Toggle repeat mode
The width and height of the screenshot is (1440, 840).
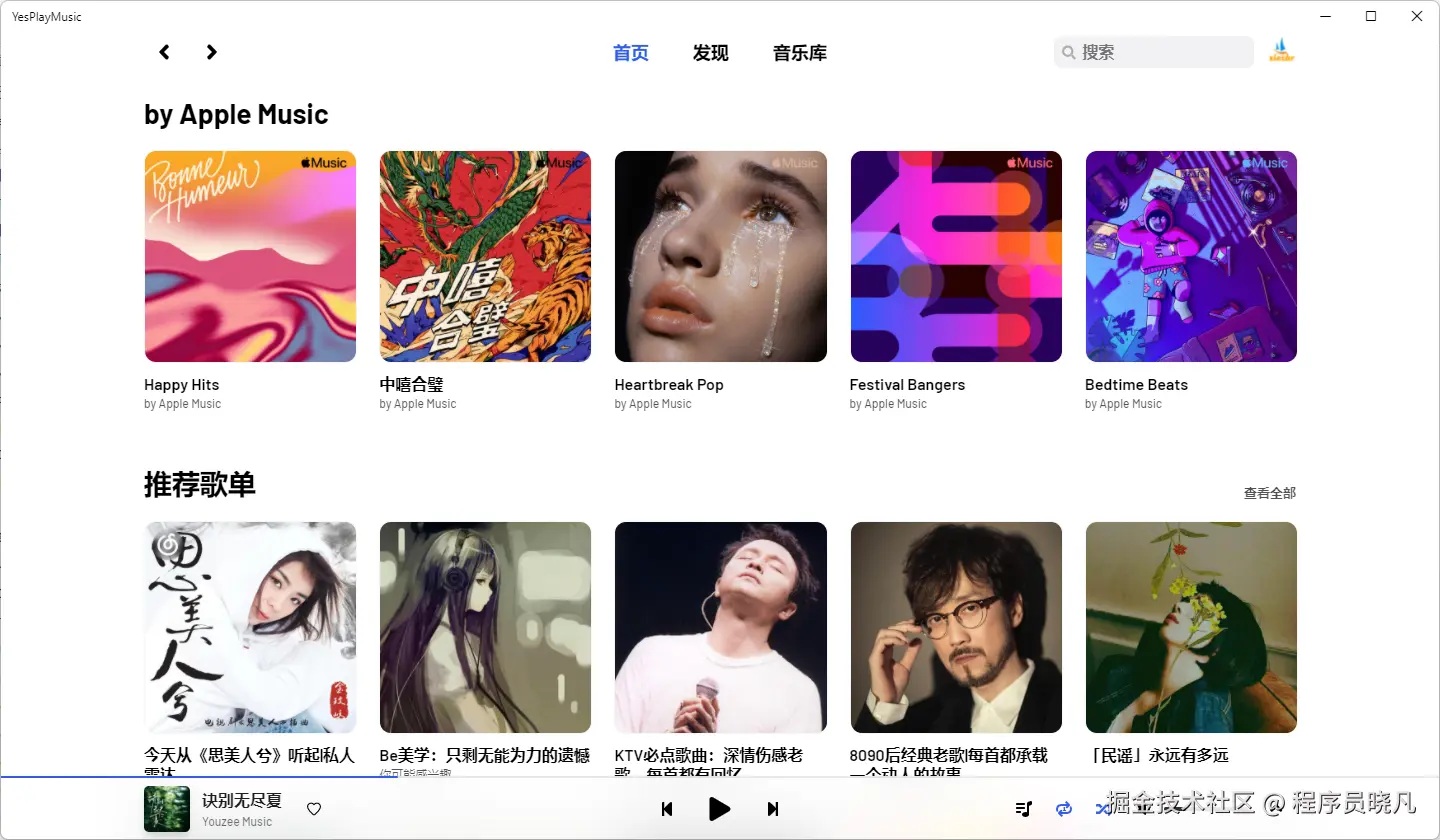[x=1064, y=809]
